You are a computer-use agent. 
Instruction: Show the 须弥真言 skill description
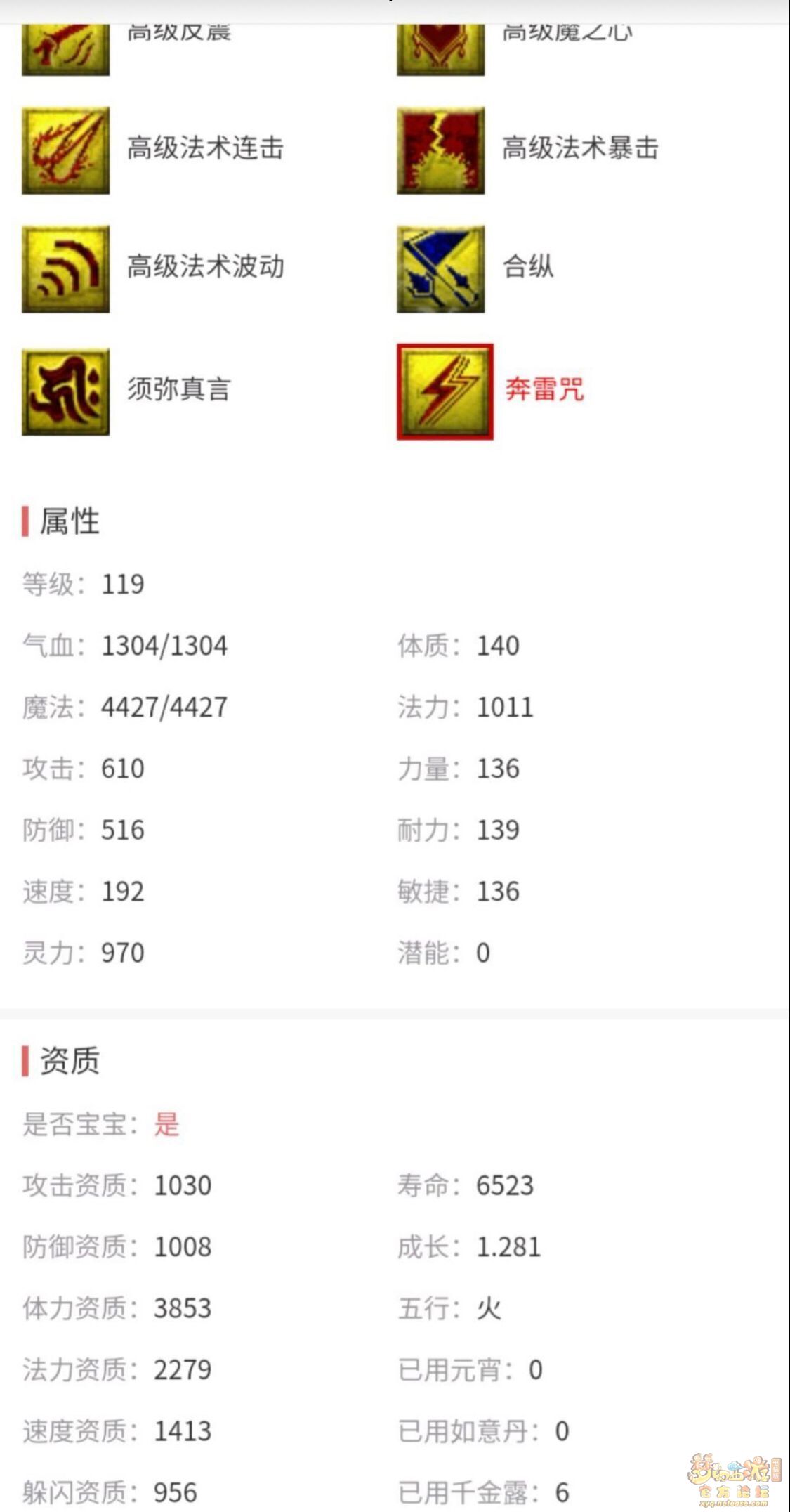[x=65, y=391]
